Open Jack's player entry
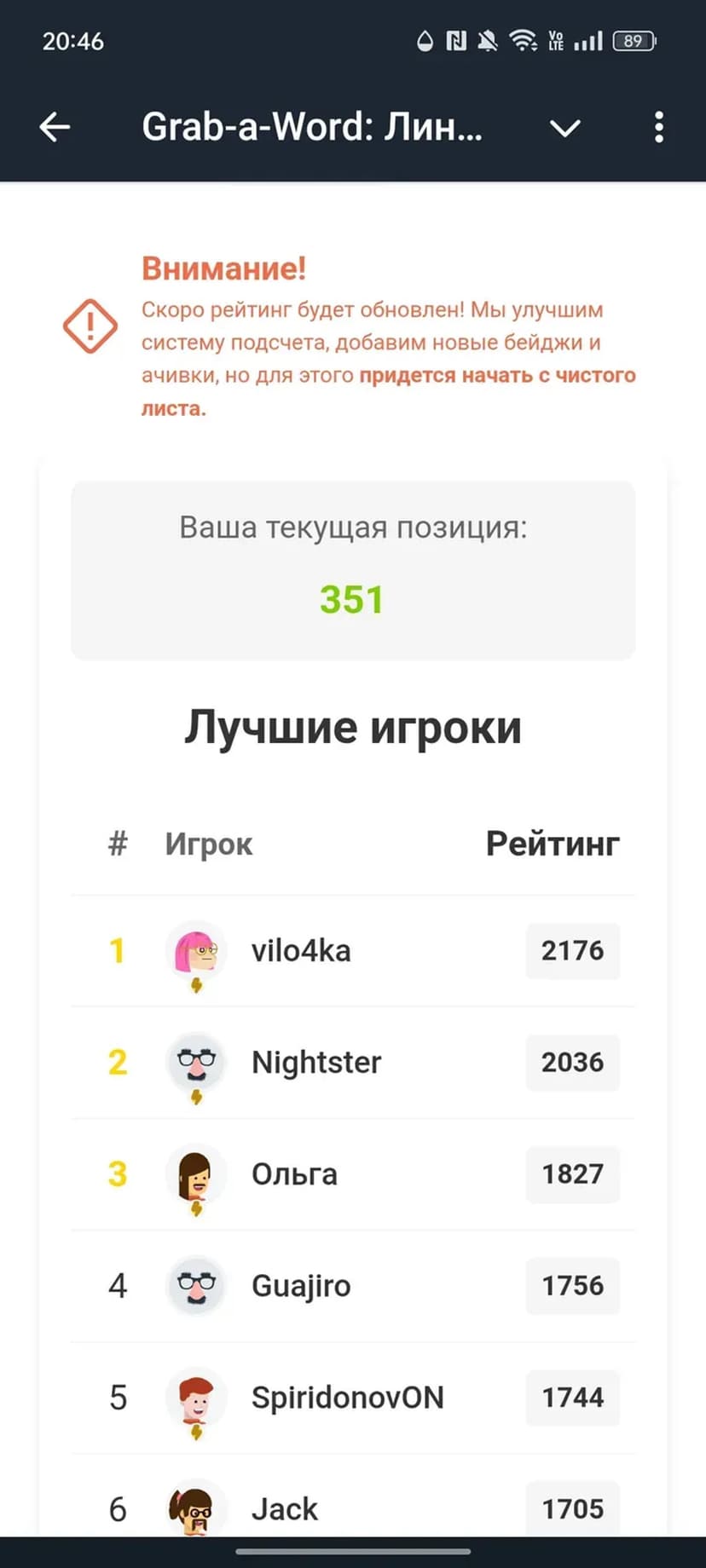 pos(284,1508)
